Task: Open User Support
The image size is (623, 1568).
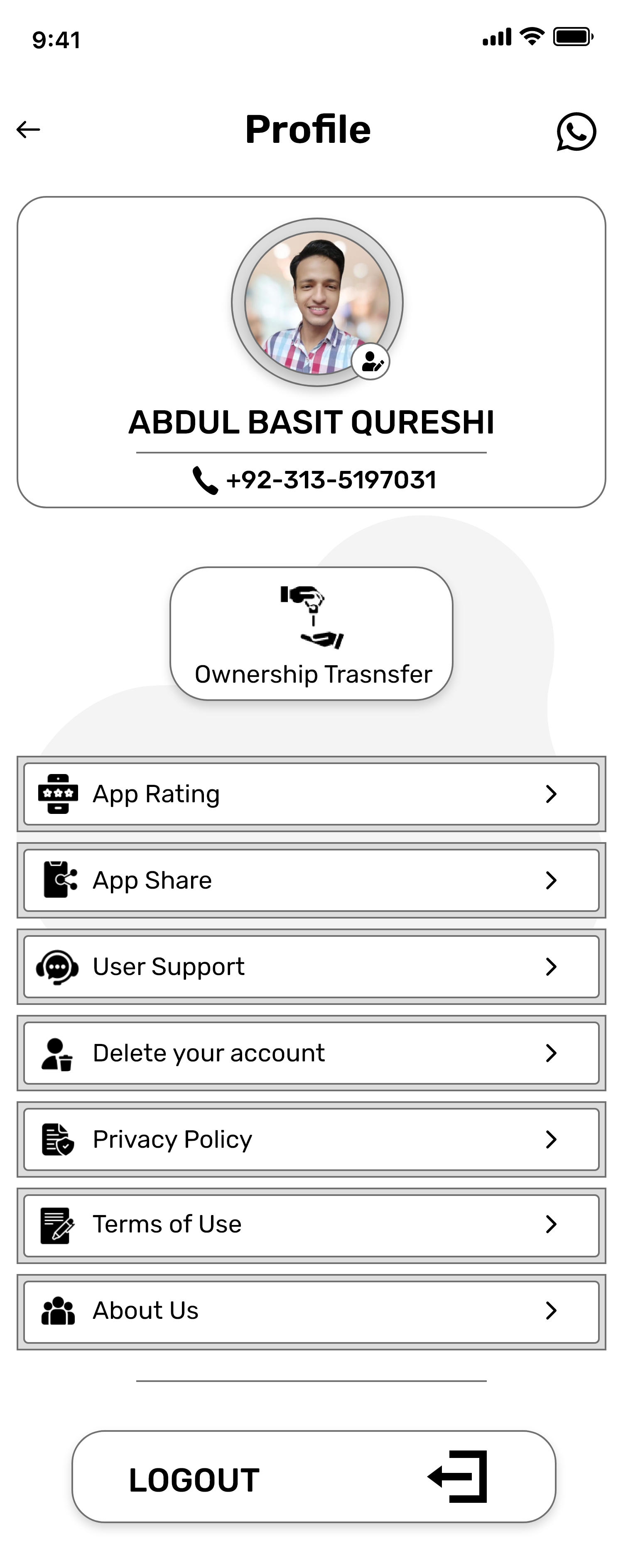Action: pyautogui.click(x=311, y=967)
